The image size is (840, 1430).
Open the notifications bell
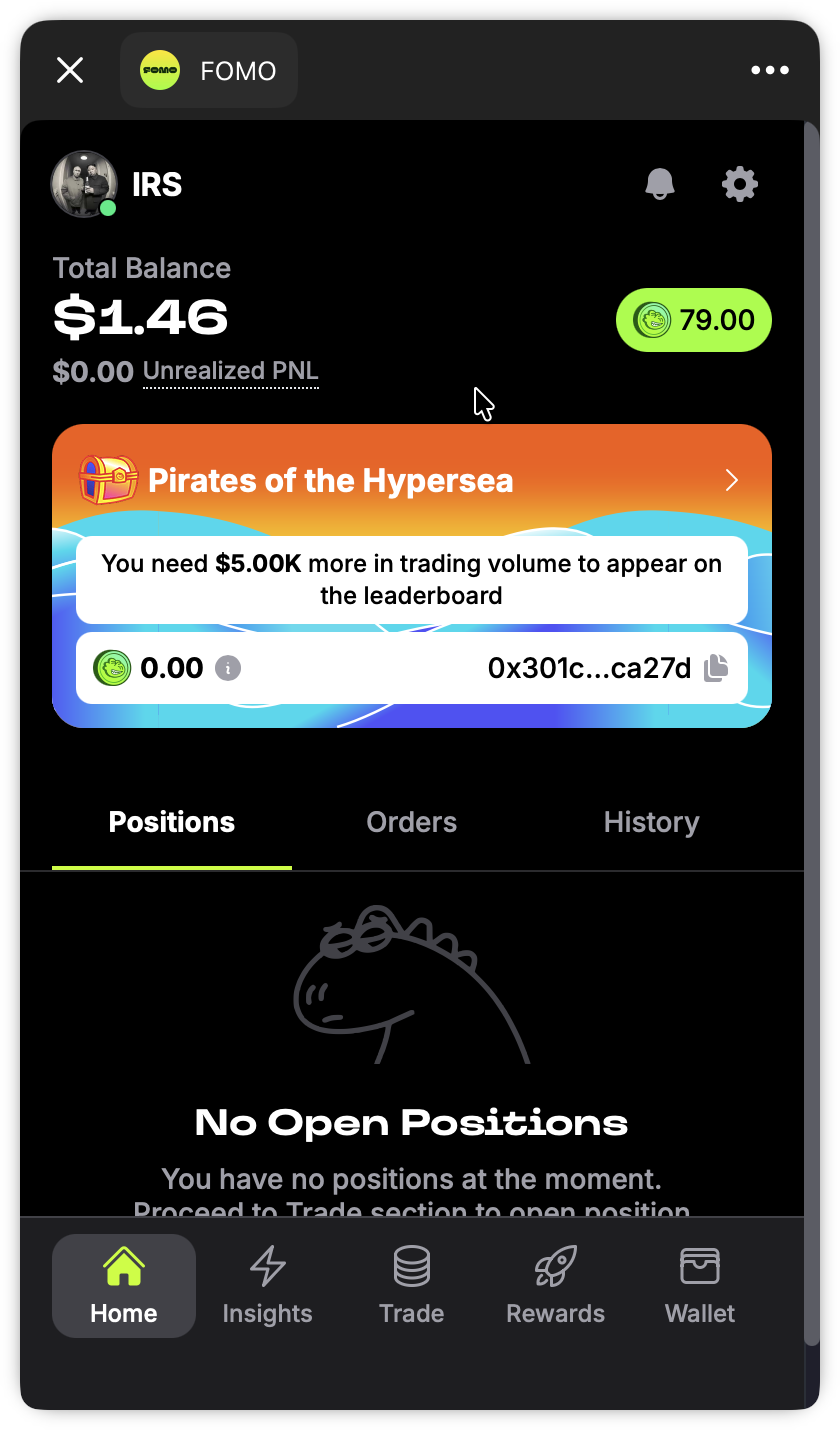(x=660, y=184)
